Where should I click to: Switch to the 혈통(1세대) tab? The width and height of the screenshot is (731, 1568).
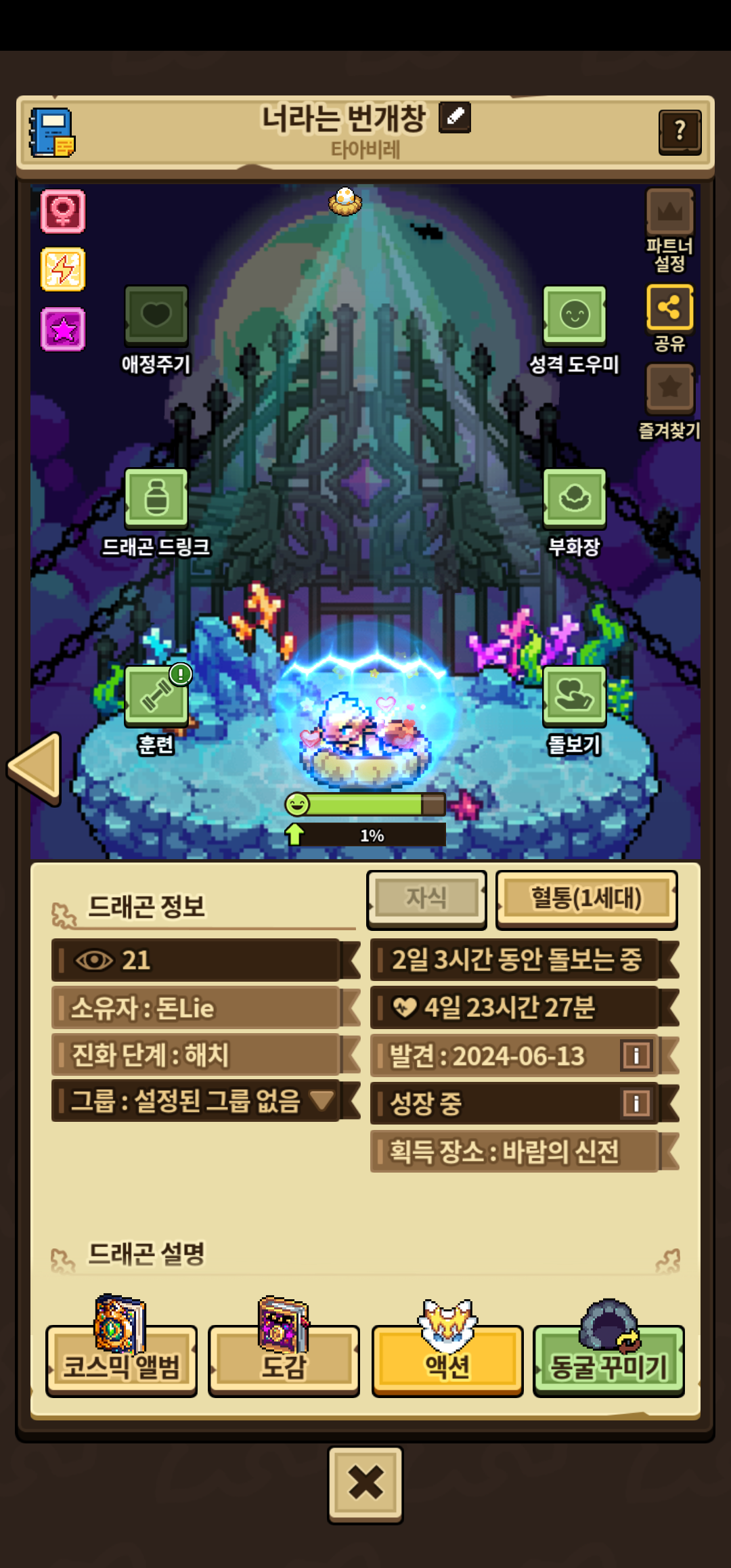586,899
